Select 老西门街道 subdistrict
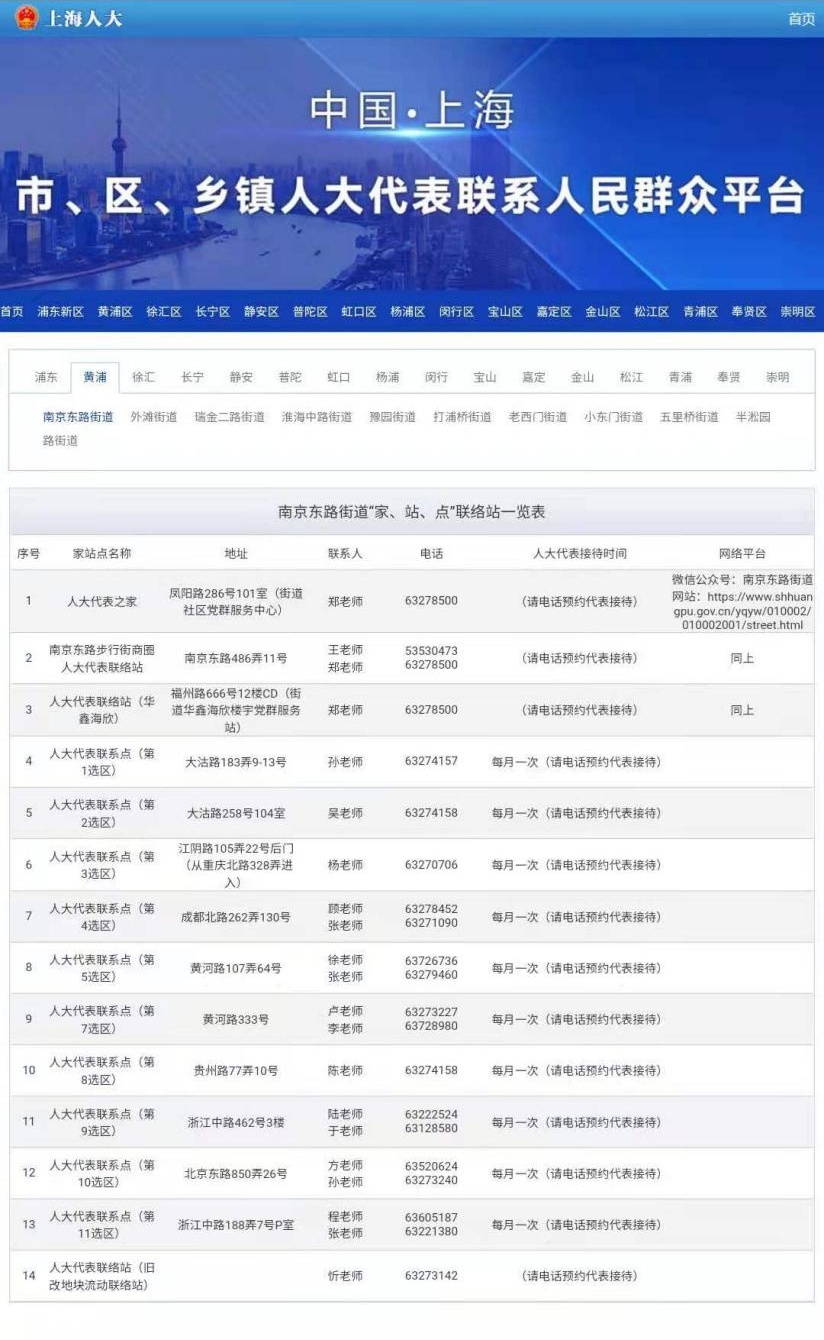 (538, 417)
